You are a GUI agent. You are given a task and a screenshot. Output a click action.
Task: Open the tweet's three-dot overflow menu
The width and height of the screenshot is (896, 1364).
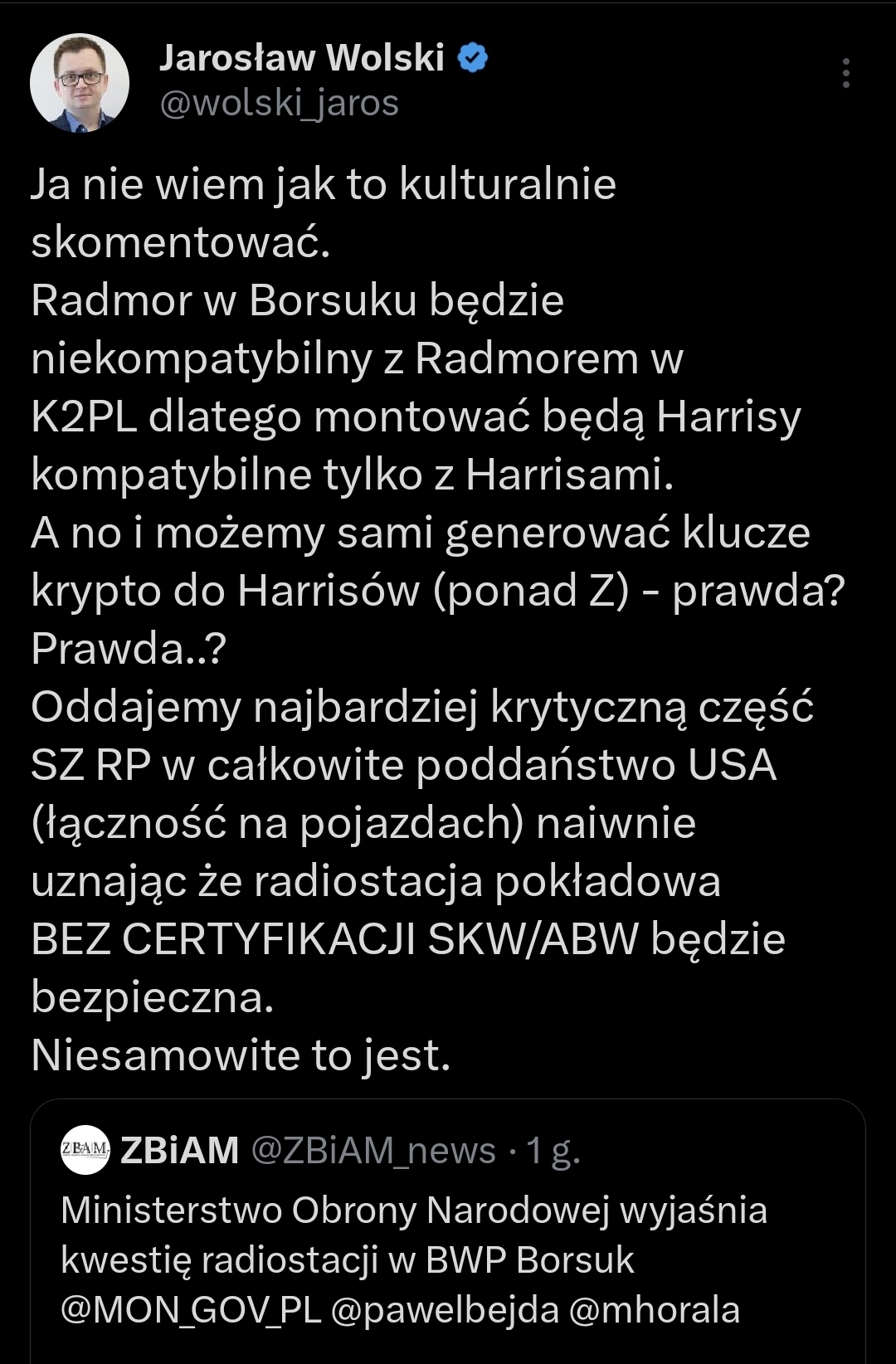point(845,74)
